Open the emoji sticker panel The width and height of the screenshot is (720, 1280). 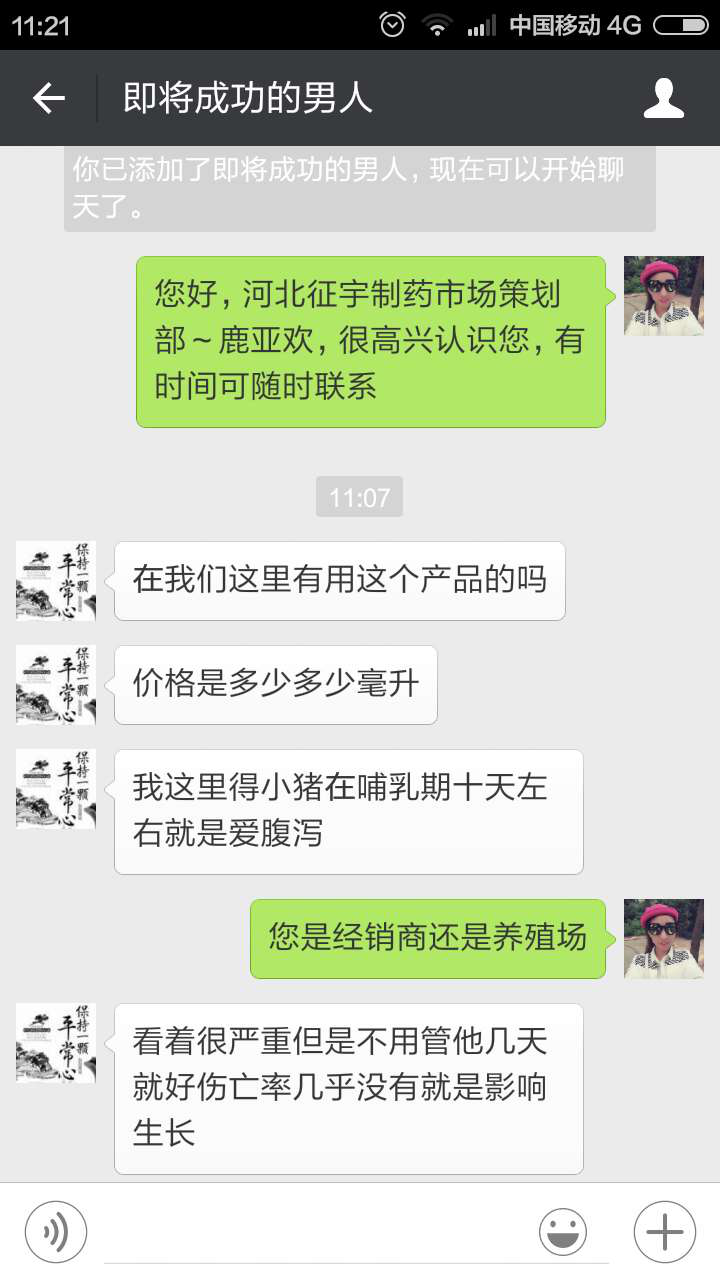(563, 1231)
